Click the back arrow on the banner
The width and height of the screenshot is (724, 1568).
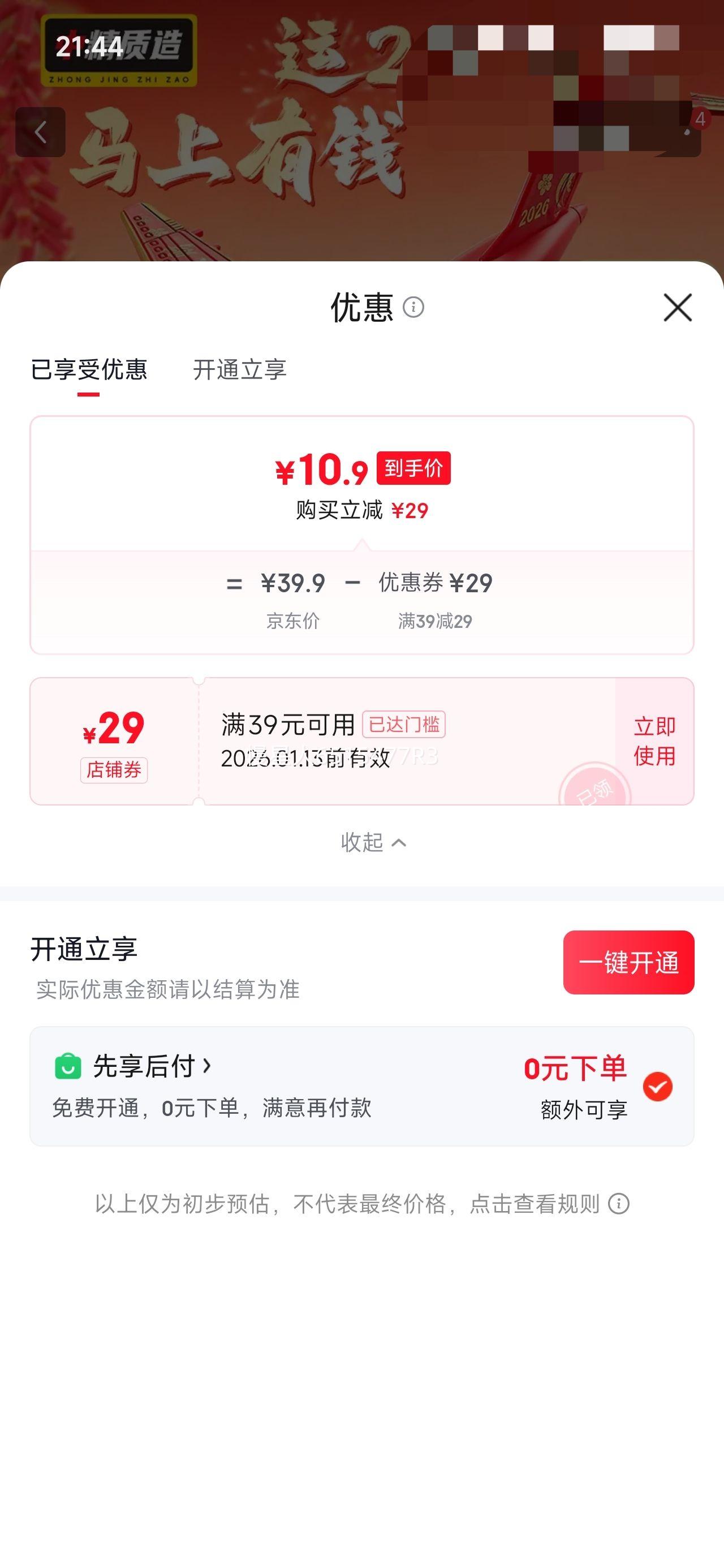pos(41,131)
